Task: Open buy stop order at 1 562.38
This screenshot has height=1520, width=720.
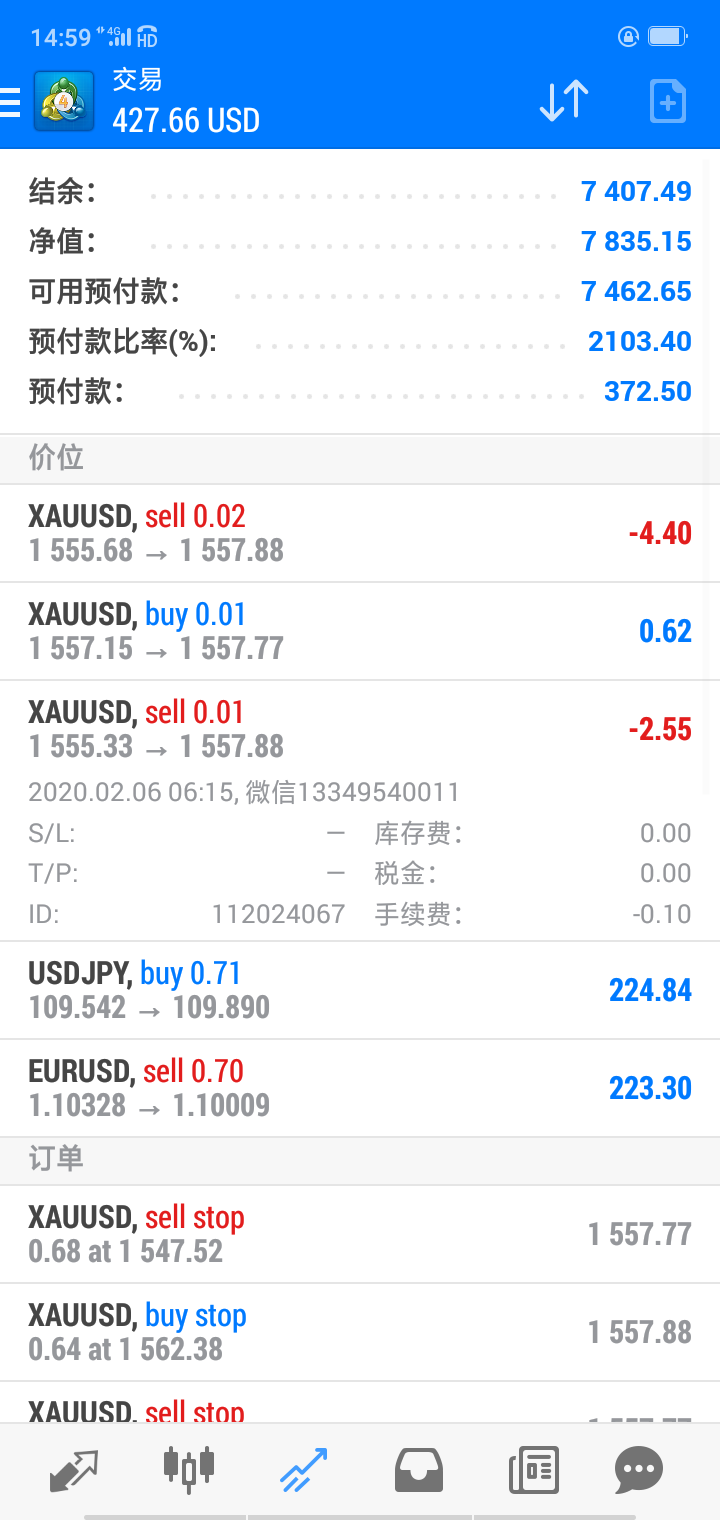Action: pyautogui.click(x=360, y=1332)
